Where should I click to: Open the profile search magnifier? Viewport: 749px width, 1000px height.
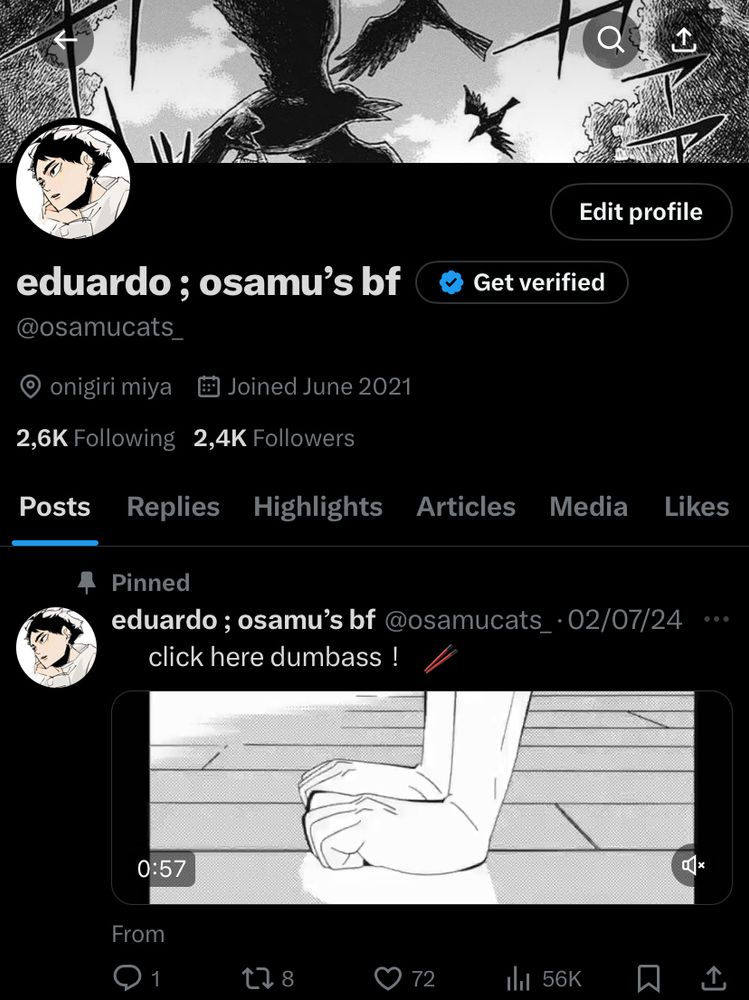coord(610,40)
